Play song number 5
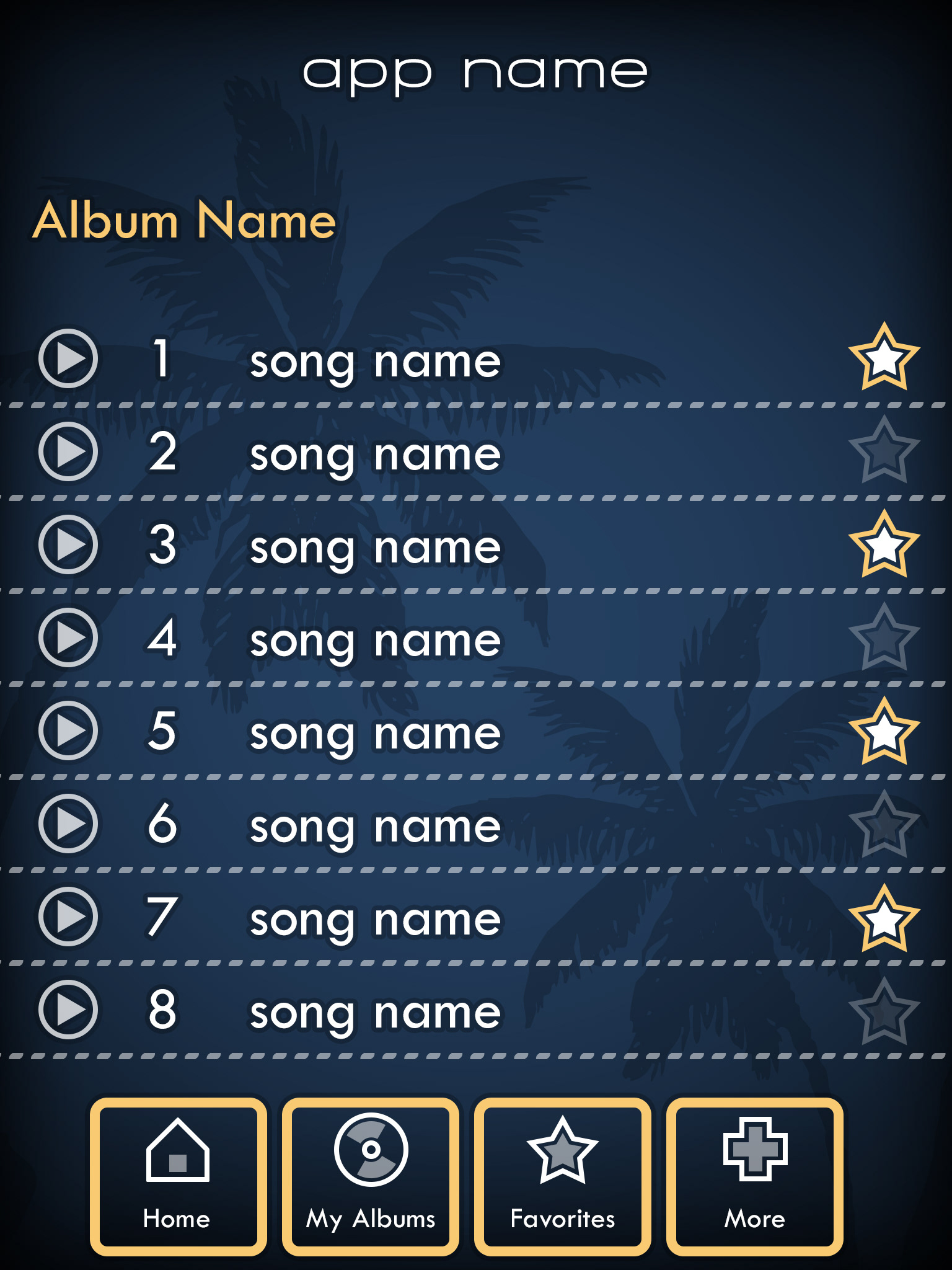This screenshot has height=1270, width=952. (68, 731)
